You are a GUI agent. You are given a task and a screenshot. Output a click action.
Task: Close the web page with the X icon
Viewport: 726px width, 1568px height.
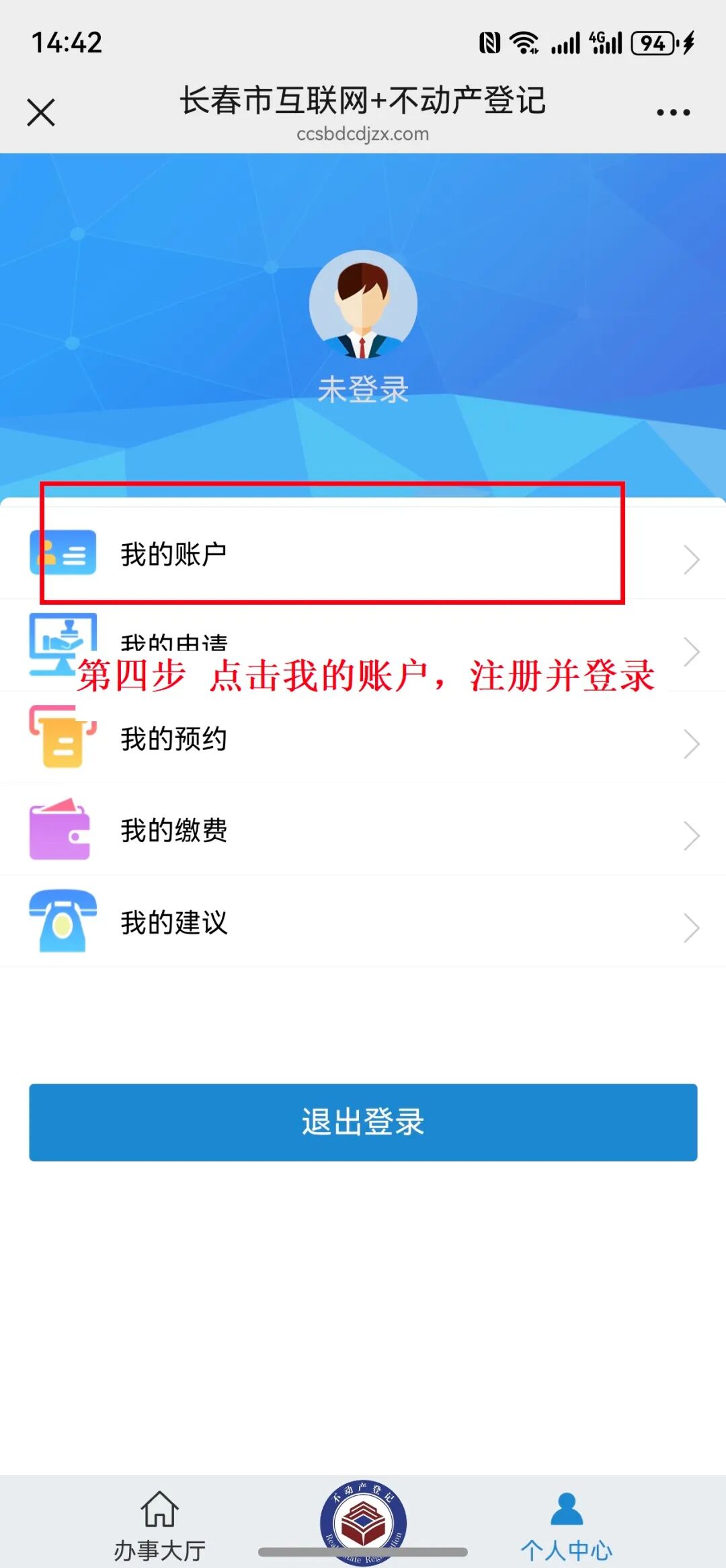(x=41, y=112)
